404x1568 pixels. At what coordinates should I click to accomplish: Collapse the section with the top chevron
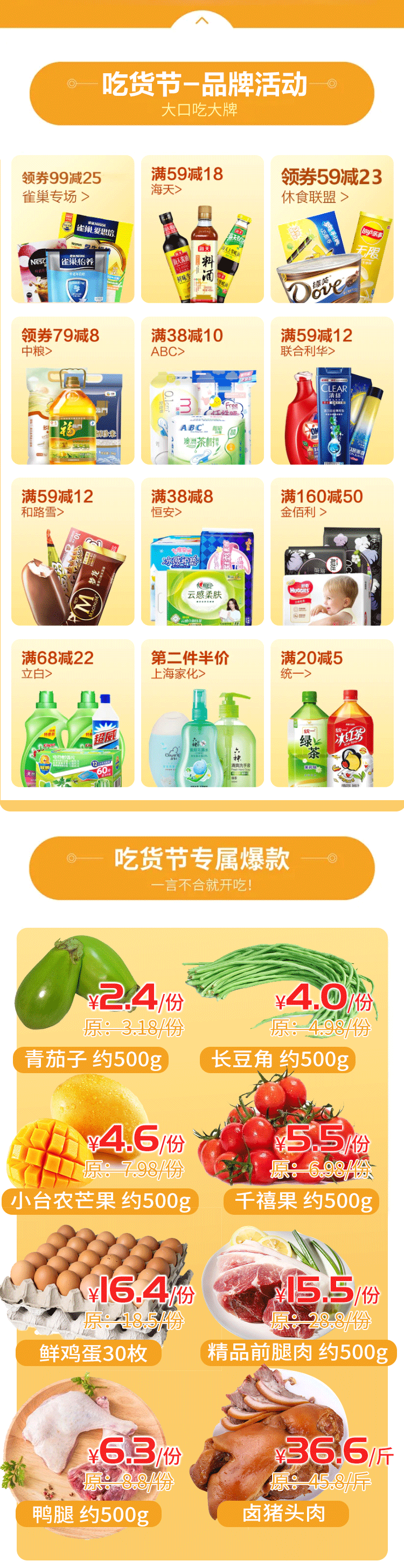point(201,20)
